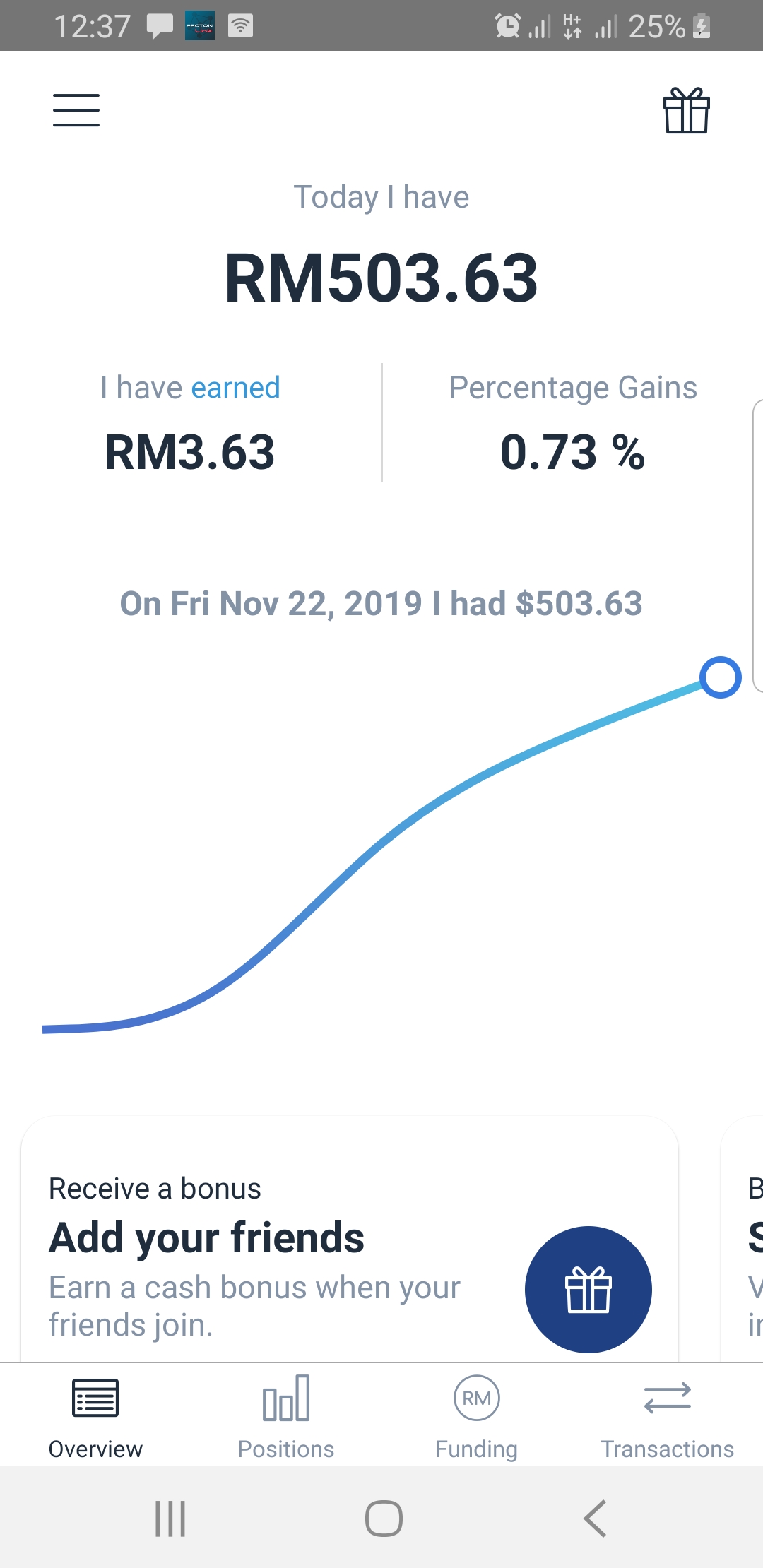View the Transactions tab

coord(668,1416)
